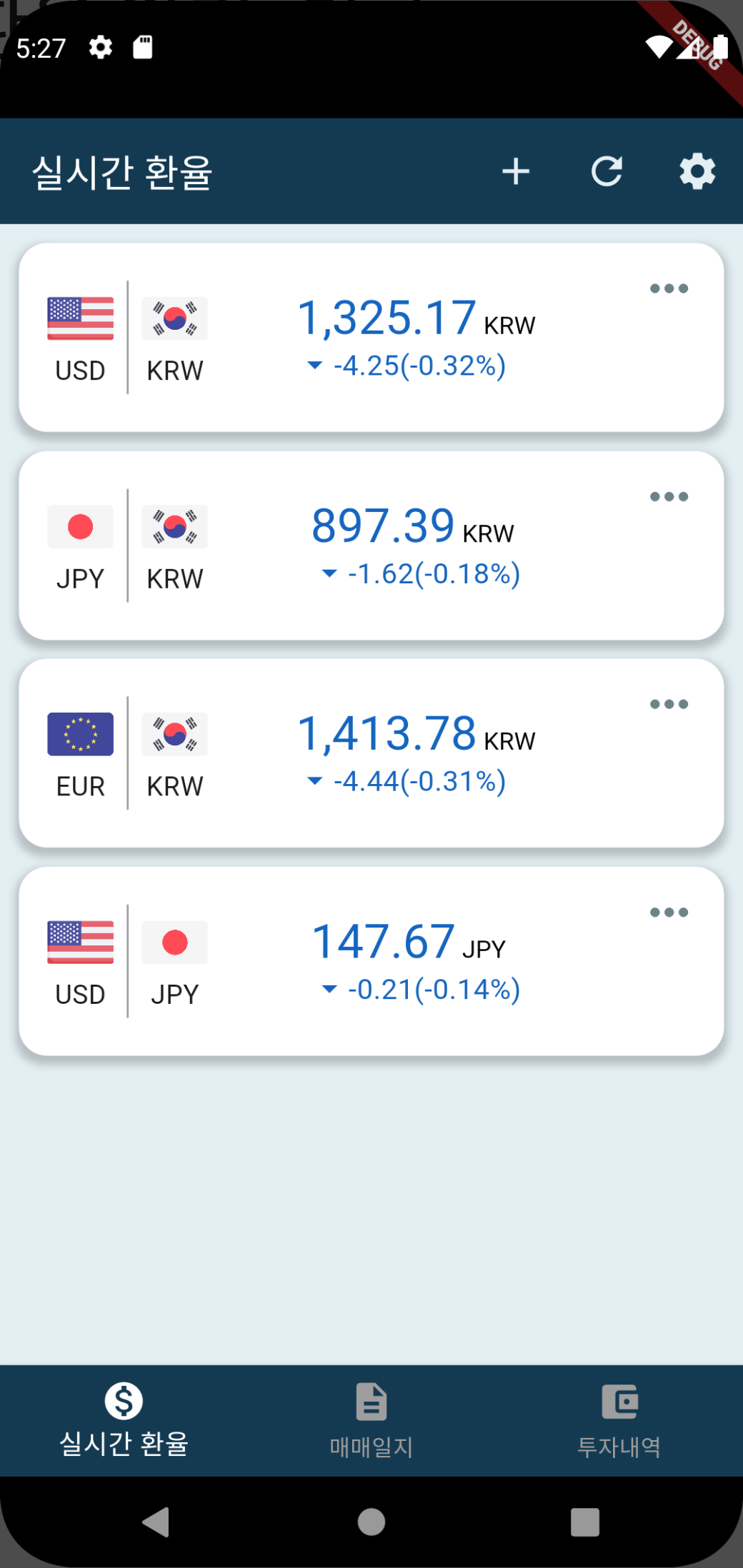Viewport: 743px width, 1568px height.
Task: Switch to the 투자내역 tab
Action: [619, 1420]
